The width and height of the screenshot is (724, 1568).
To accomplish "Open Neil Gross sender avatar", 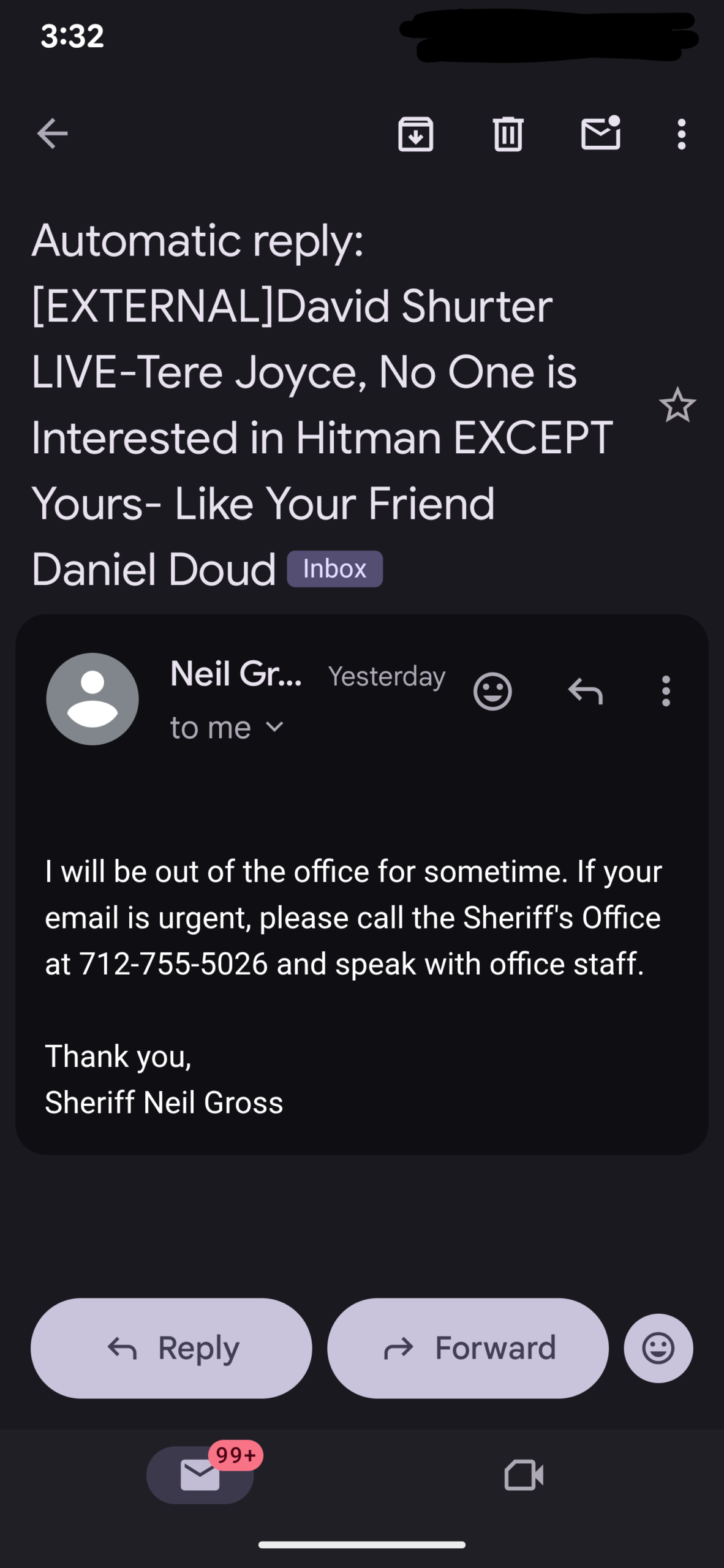I will pyautogui.click(x=92, y=699).
